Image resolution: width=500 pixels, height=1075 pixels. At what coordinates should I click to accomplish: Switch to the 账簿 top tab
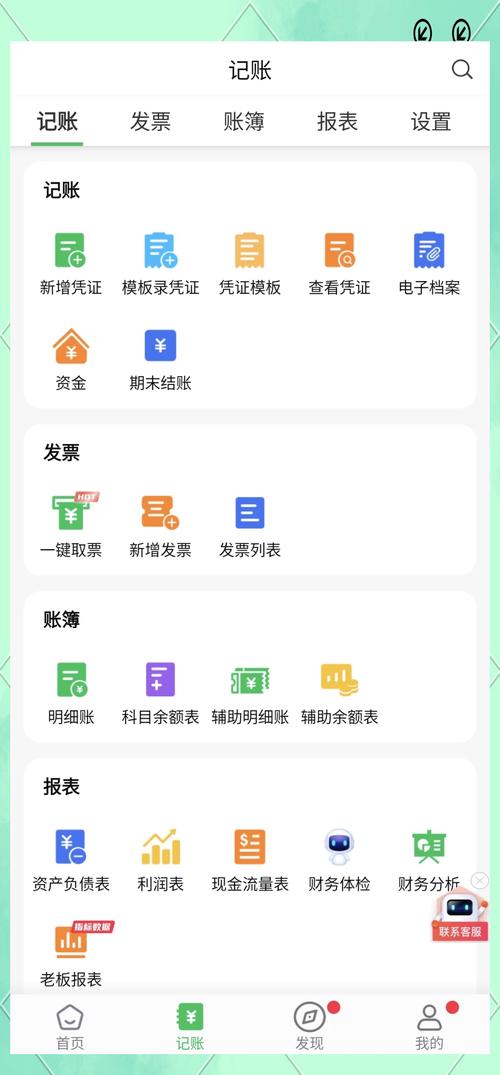(243, 121)
